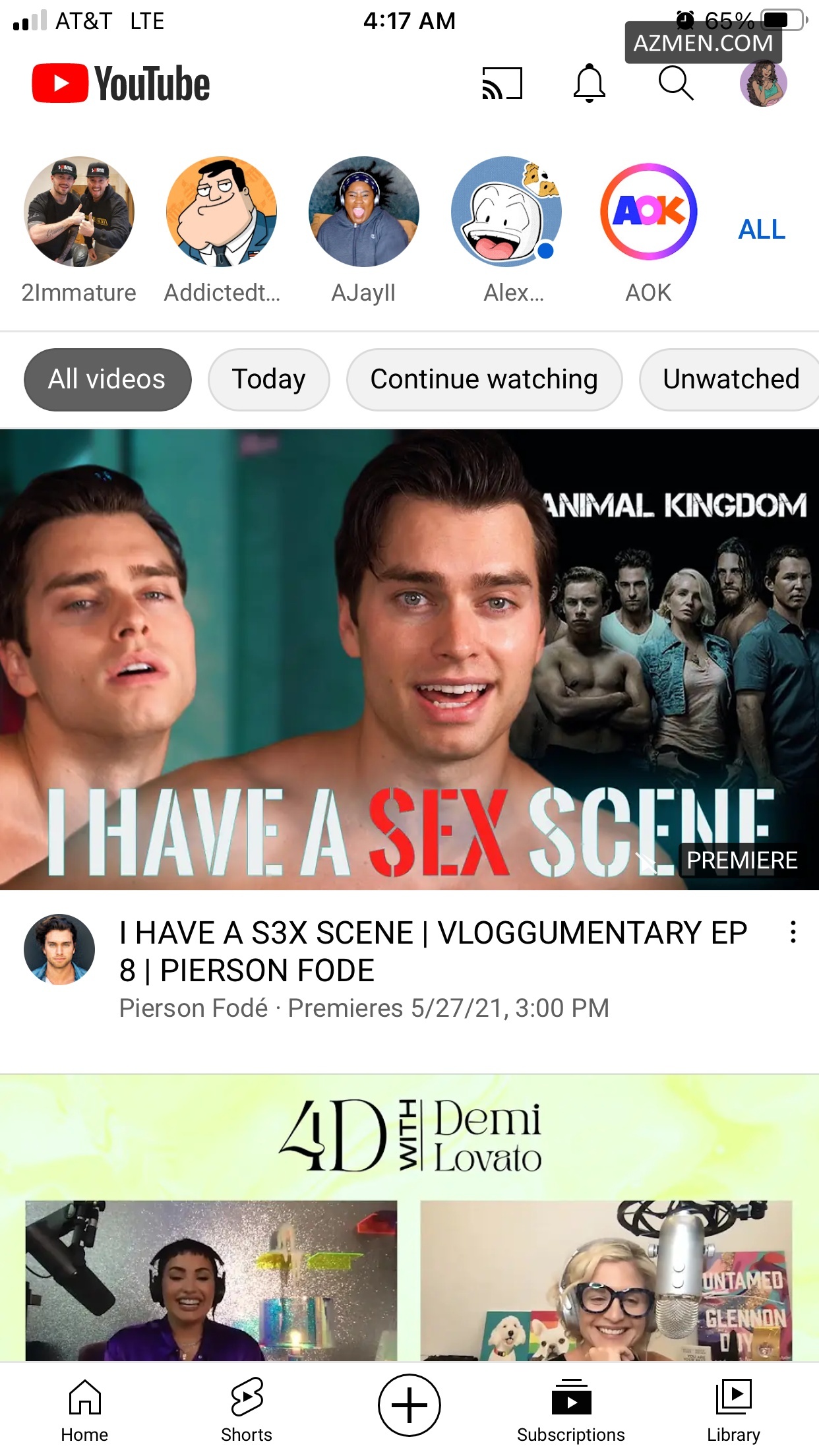The height and width of the screenshot is (1456, 819).
Task: Open the AJayII channel
Action: (x=364, y=212)
